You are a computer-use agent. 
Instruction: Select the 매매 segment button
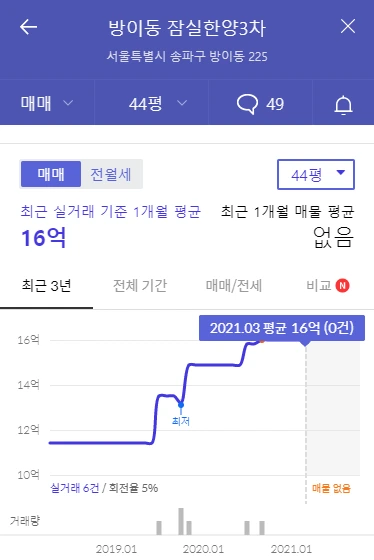tap(51, 174)
